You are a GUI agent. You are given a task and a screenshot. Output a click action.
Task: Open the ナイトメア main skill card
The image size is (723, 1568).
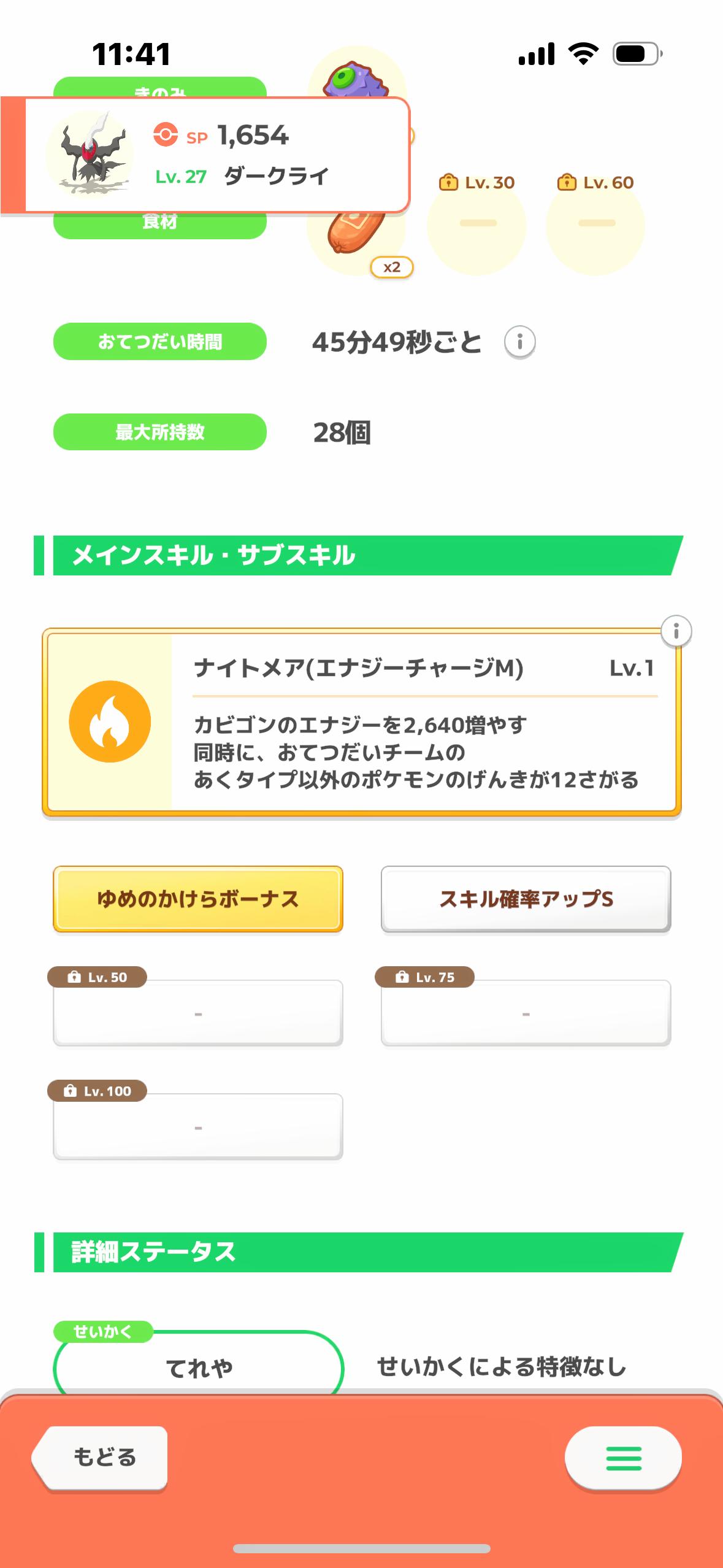coord(362,723)
